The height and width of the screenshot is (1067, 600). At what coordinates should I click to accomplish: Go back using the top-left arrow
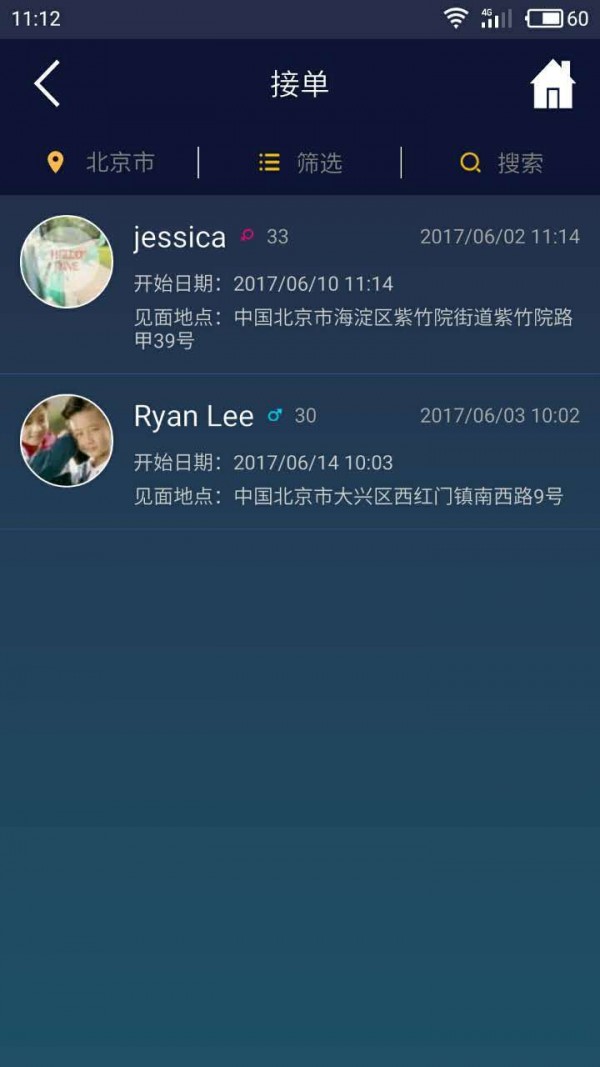tap(47, 84)
